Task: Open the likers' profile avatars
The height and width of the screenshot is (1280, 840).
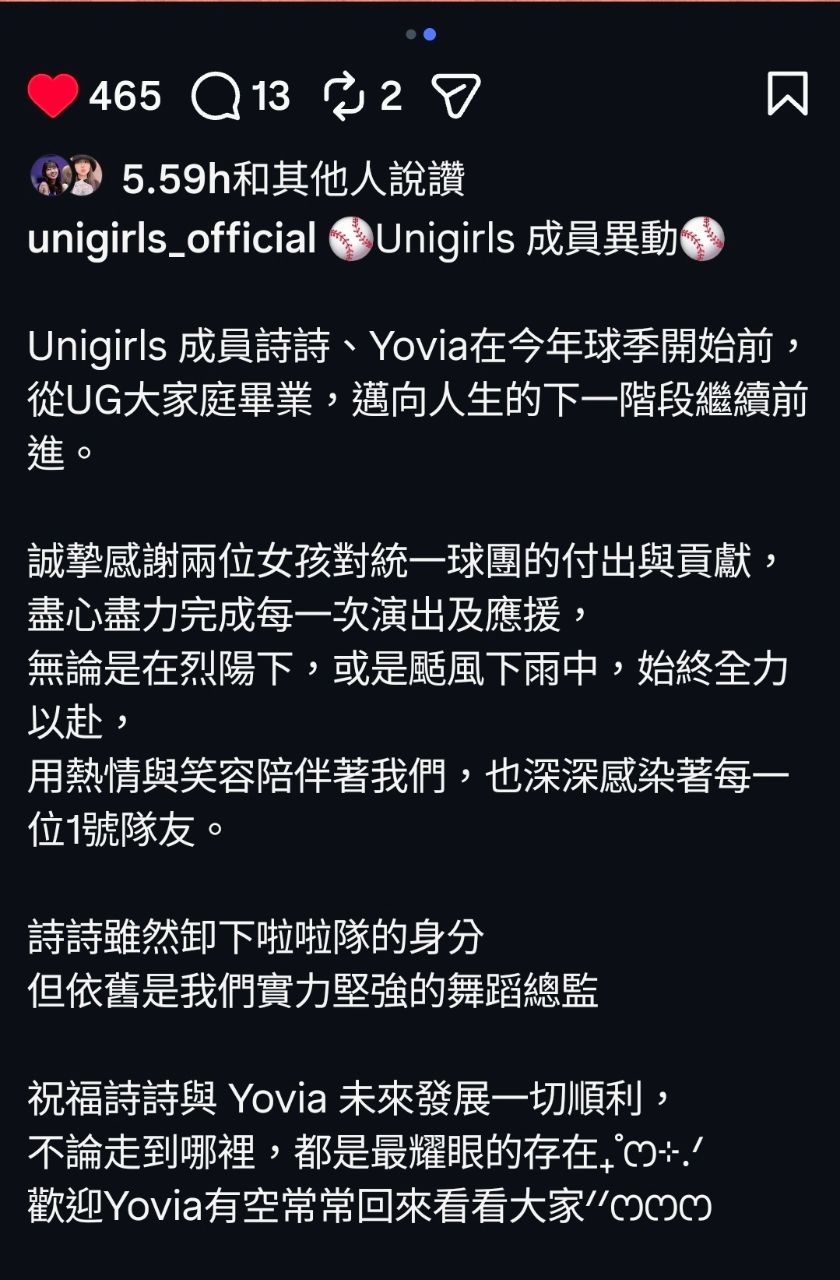Action: (x=66, y=177)
